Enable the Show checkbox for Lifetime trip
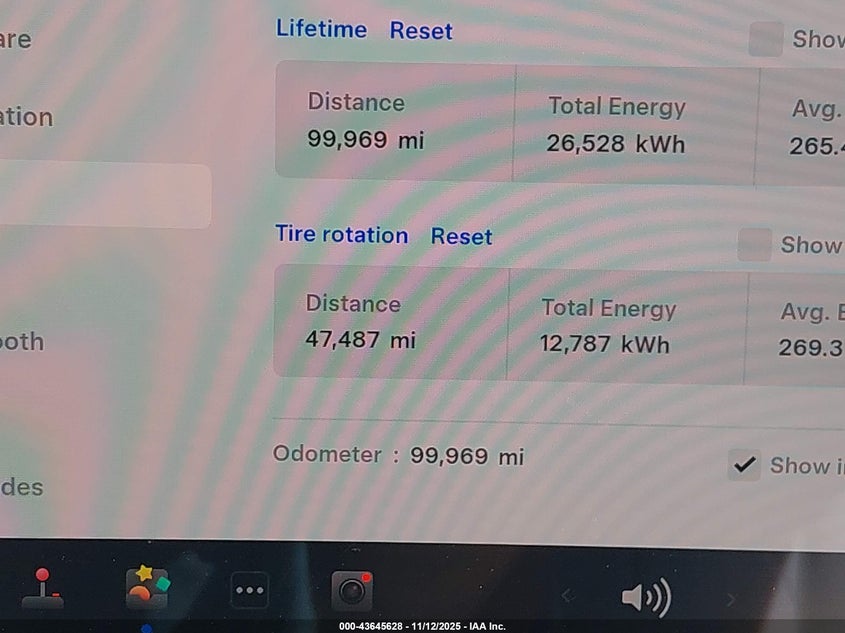 pyautogui.click(x=766, y=40)
